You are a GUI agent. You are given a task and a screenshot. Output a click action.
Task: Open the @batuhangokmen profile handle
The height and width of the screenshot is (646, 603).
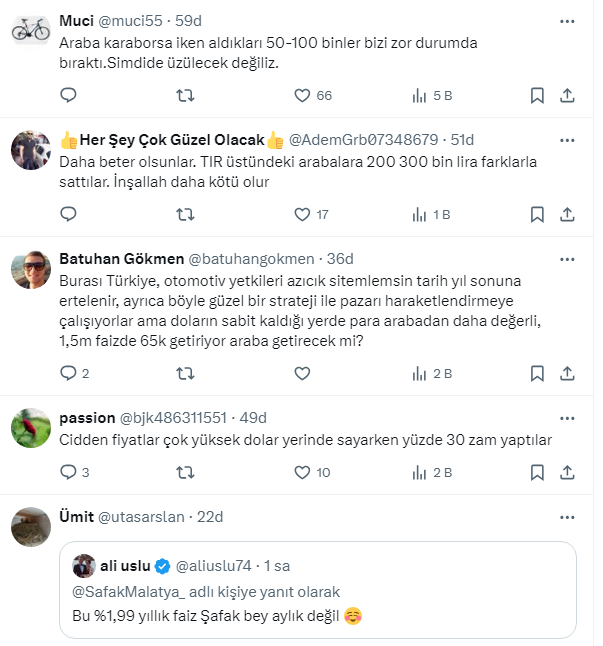(251, 258)
